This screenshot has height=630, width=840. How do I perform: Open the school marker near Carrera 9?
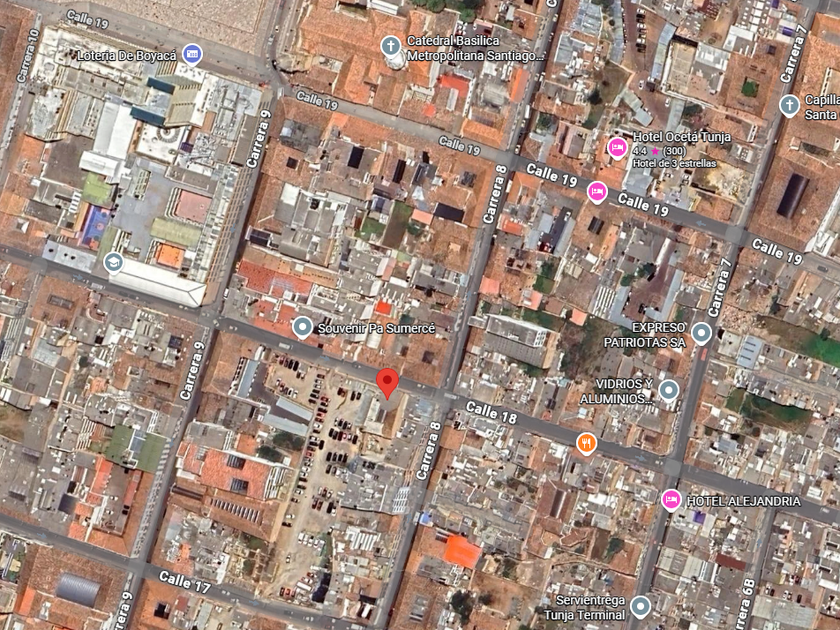click(x=114, y=263)
